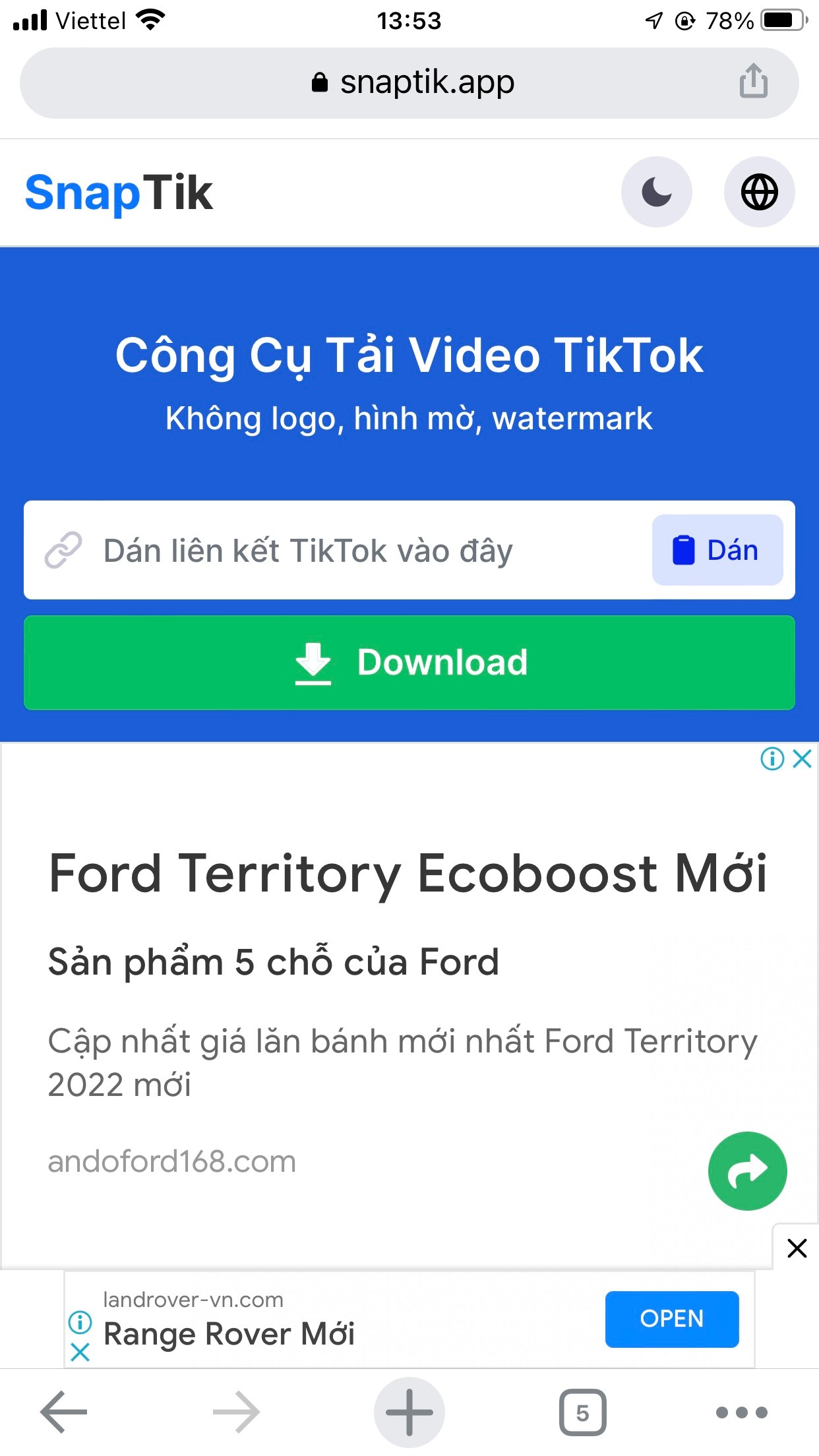The height and width of the screenshot is (1456, 819).
Task: Open the language globe menu
Action: tap(759, 193)
